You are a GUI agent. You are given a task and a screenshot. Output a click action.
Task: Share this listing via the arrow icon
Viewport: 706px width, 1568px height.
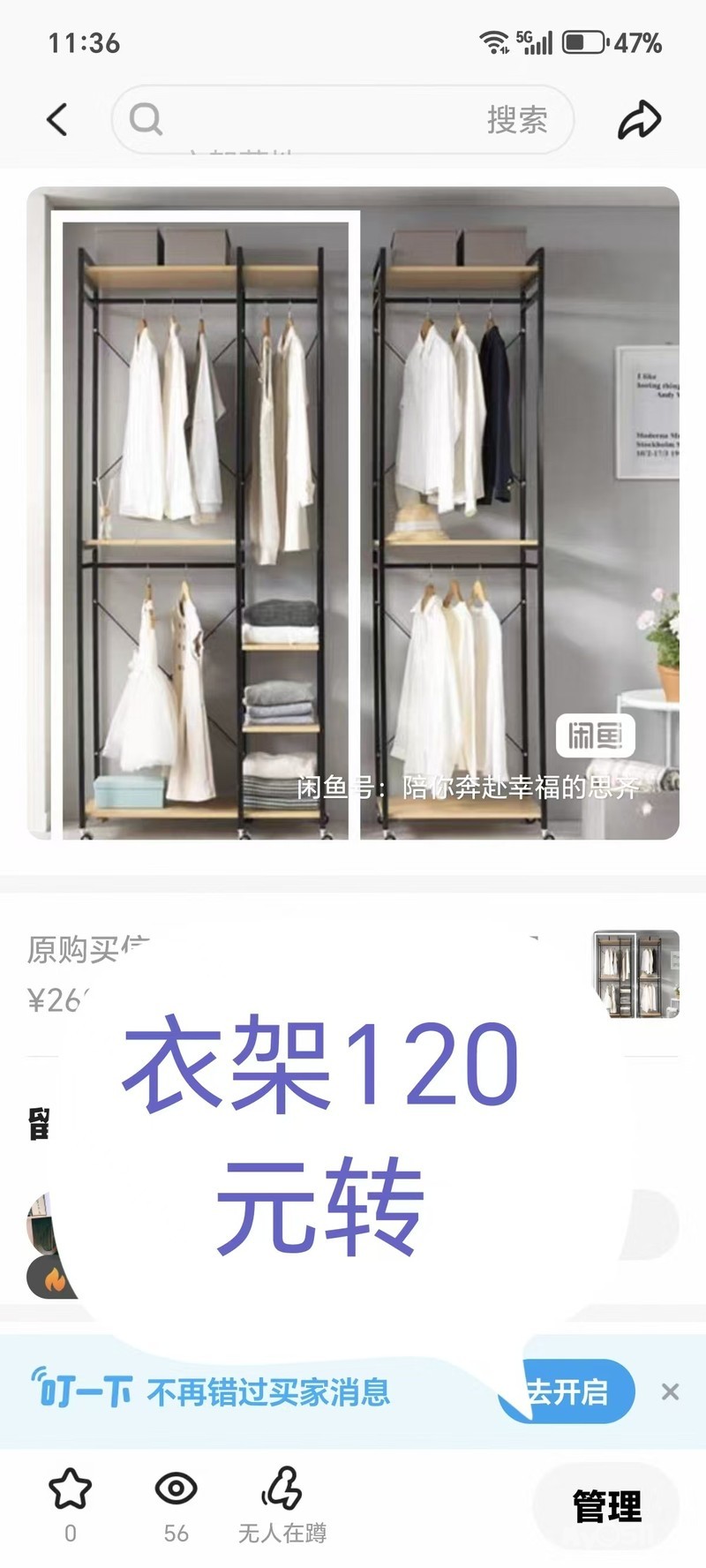click(x=639, y=120)
